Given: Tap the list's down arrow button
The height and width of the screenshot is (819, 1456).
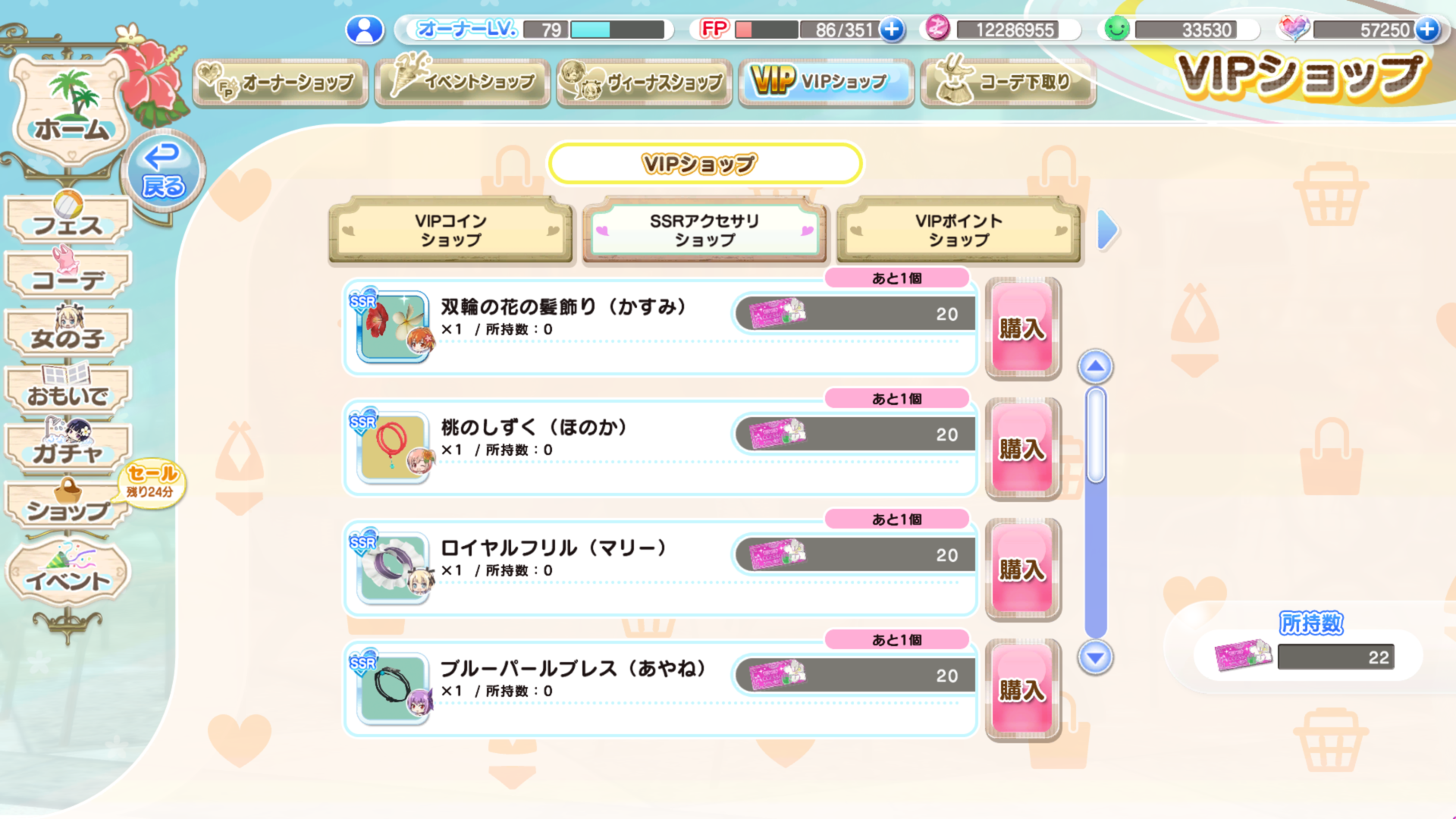Looking at the screenshot, I should coord(1095,657).
